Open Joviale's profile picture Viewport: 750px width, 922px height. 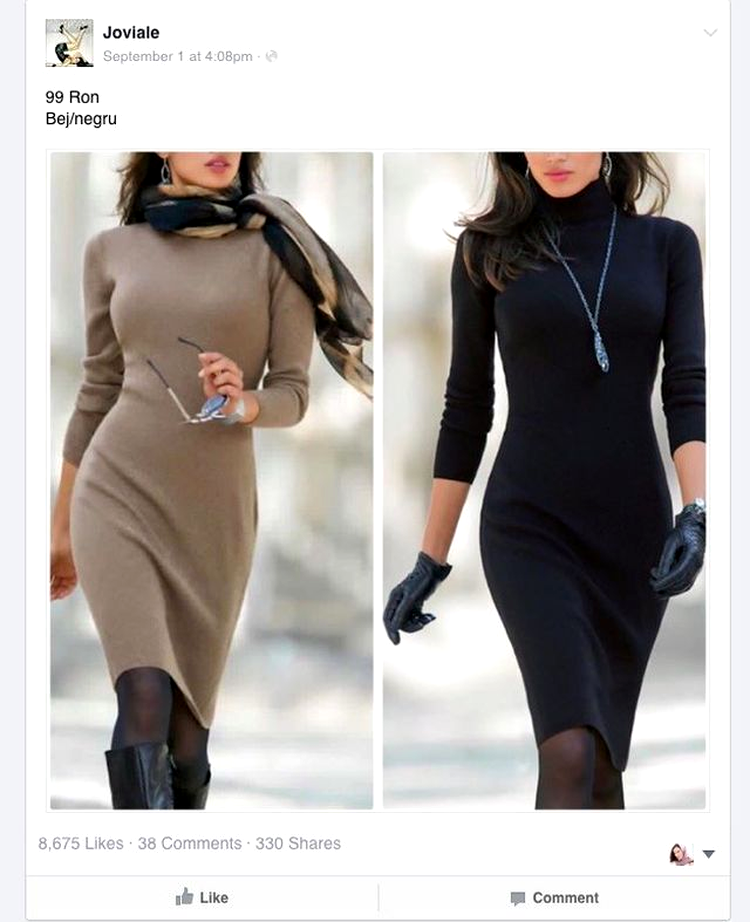(x=69, y=43)
